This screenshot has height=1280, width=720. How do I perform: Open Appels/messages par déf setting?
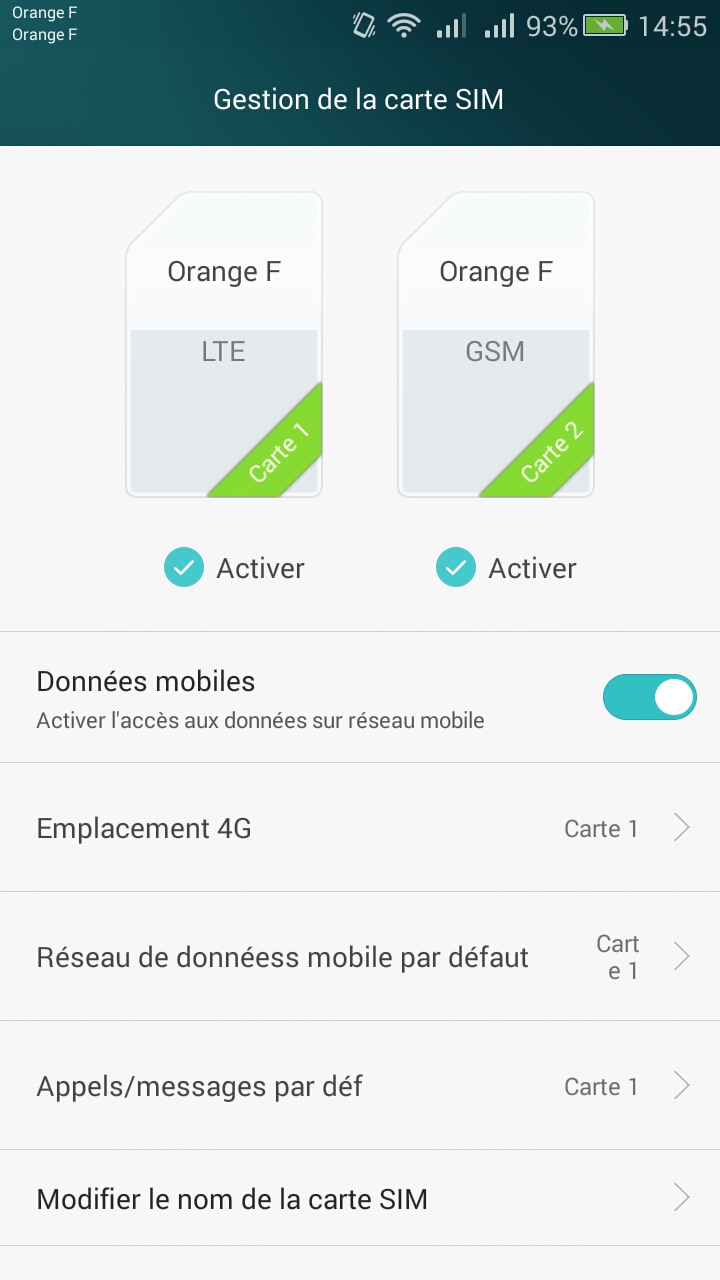pos(360,1086)
